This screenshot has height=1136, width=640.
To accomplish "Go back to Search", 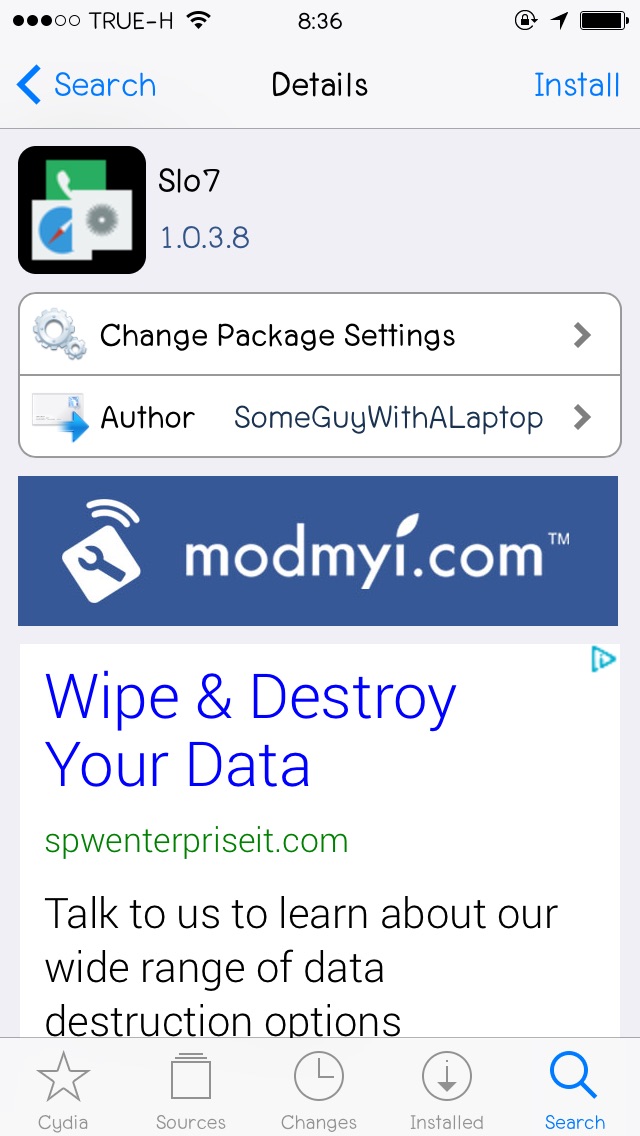I will pos(86,86).
